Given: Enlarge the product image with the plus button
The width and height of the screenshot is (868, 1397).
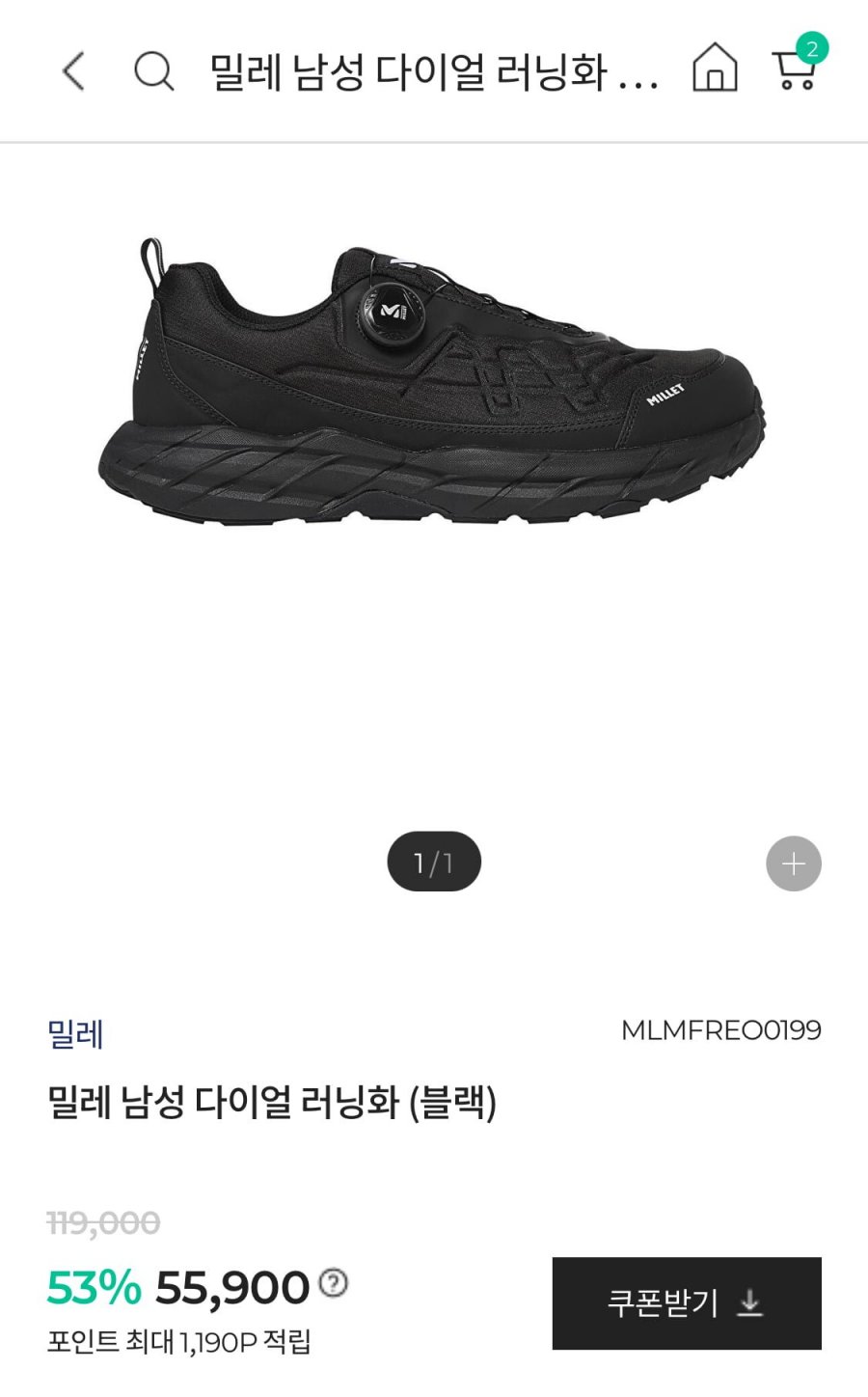Looking at the screenshot, I should click(x=793, y=863).
